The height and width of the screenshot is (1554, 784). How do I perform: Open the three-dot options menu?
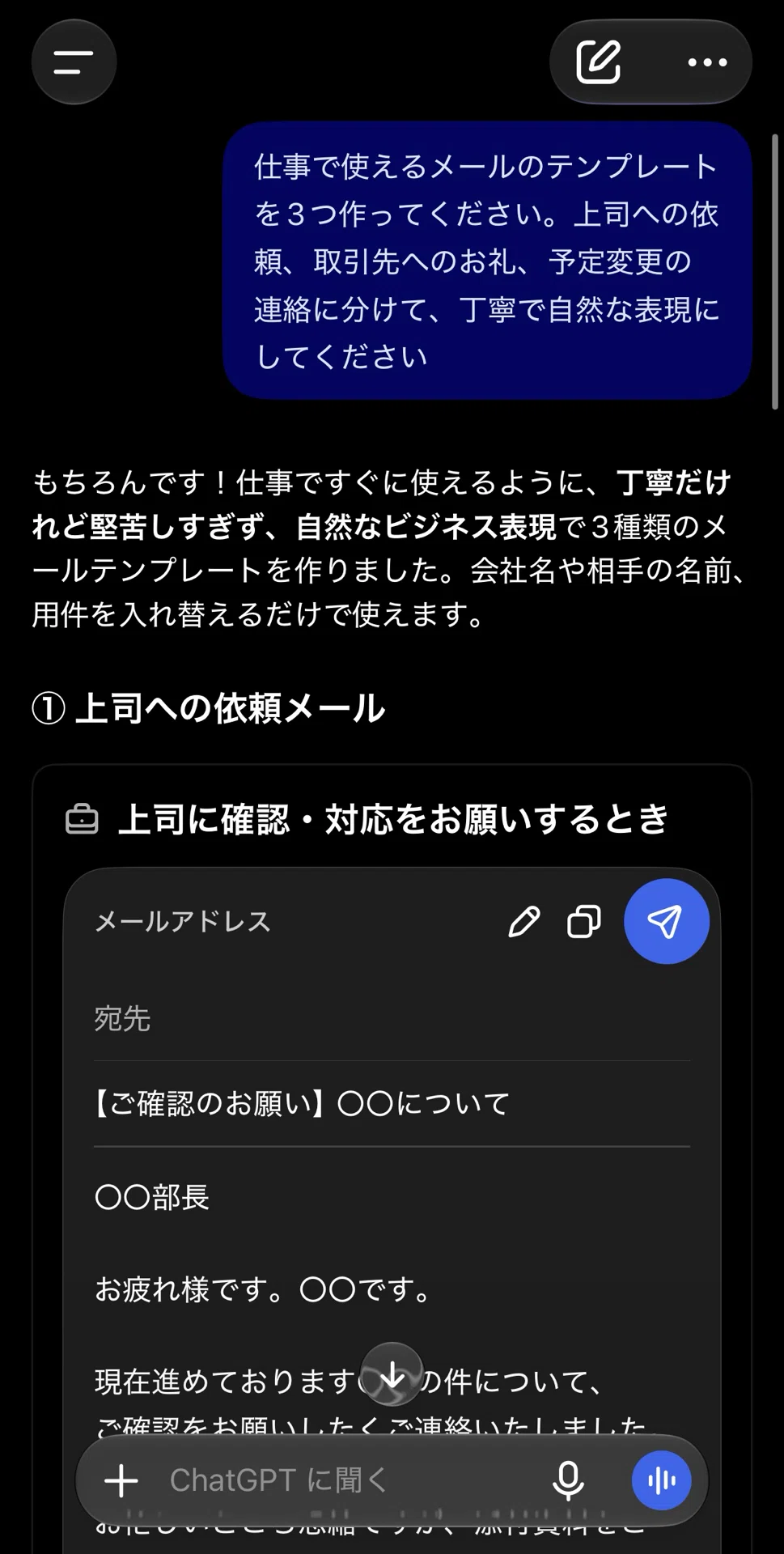pyautogui.click(x=707, y=62)
